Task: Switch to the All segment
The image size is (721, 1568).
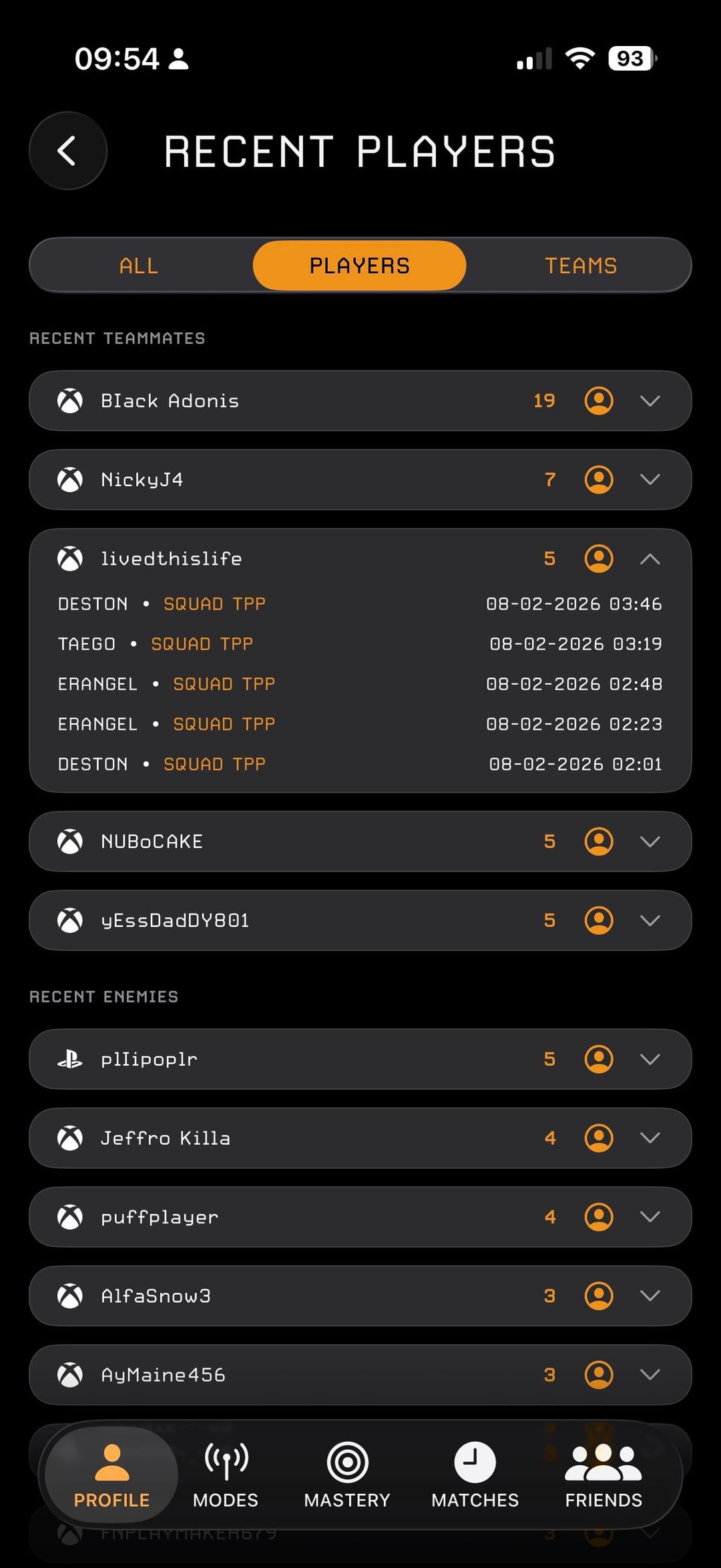Action: click(139, 266)
